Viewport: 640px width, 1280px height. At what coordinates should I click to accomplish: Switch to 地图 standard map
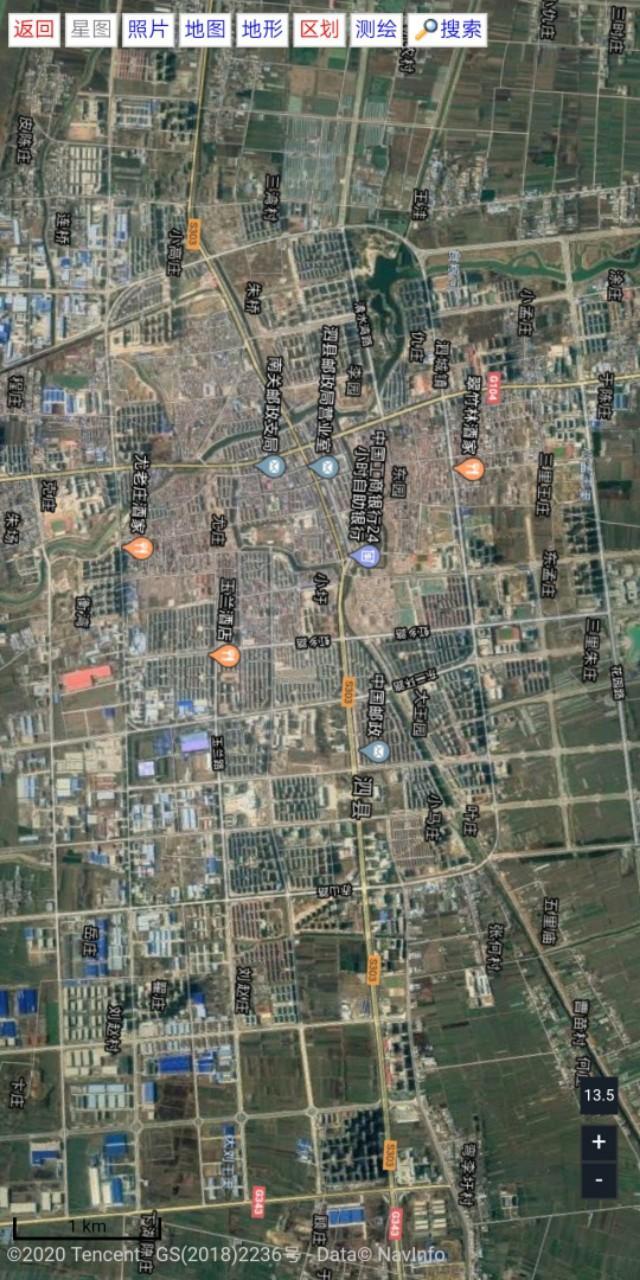coord(204,30)
